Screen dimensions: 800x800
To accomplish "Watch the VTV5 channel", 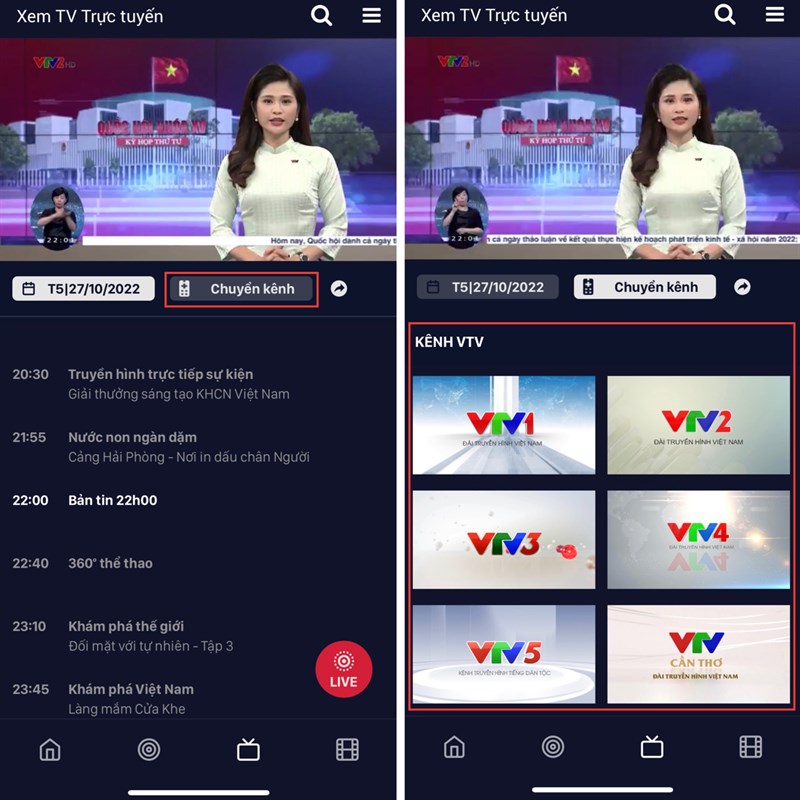I will click(x=503, y=653).
